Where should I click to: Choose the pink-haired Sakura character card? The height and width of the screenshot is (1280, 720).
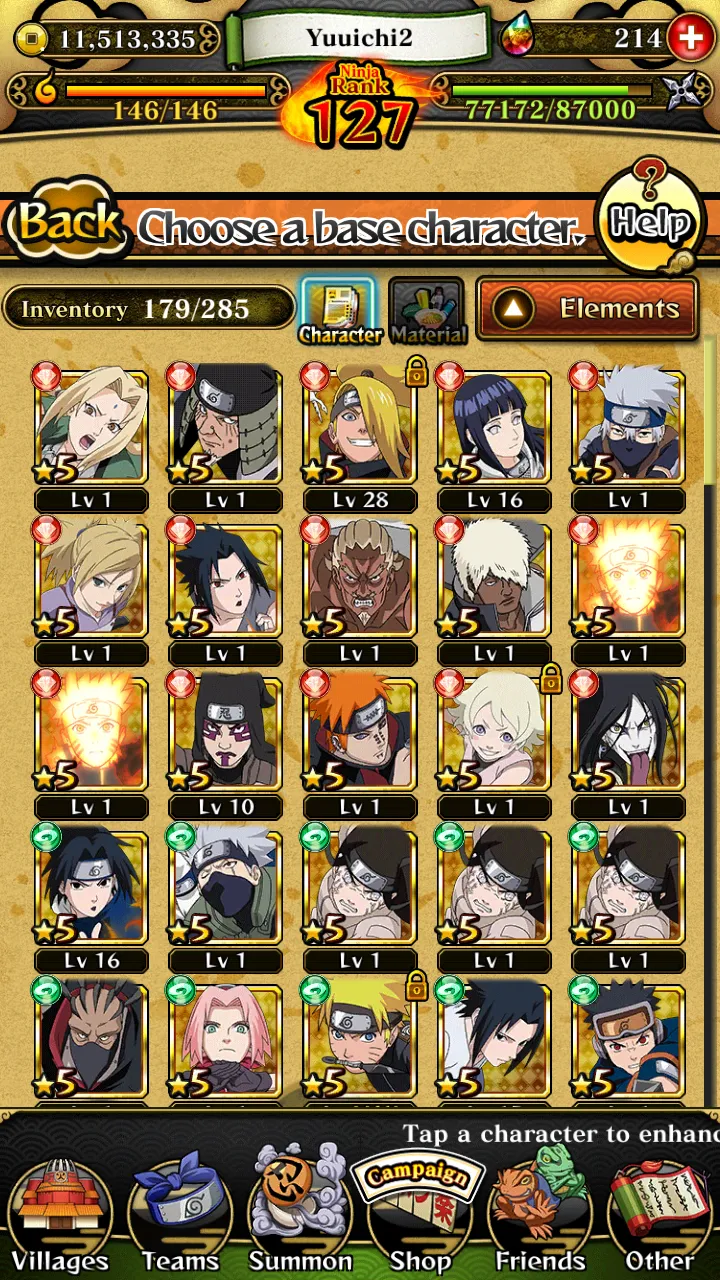226,1040
